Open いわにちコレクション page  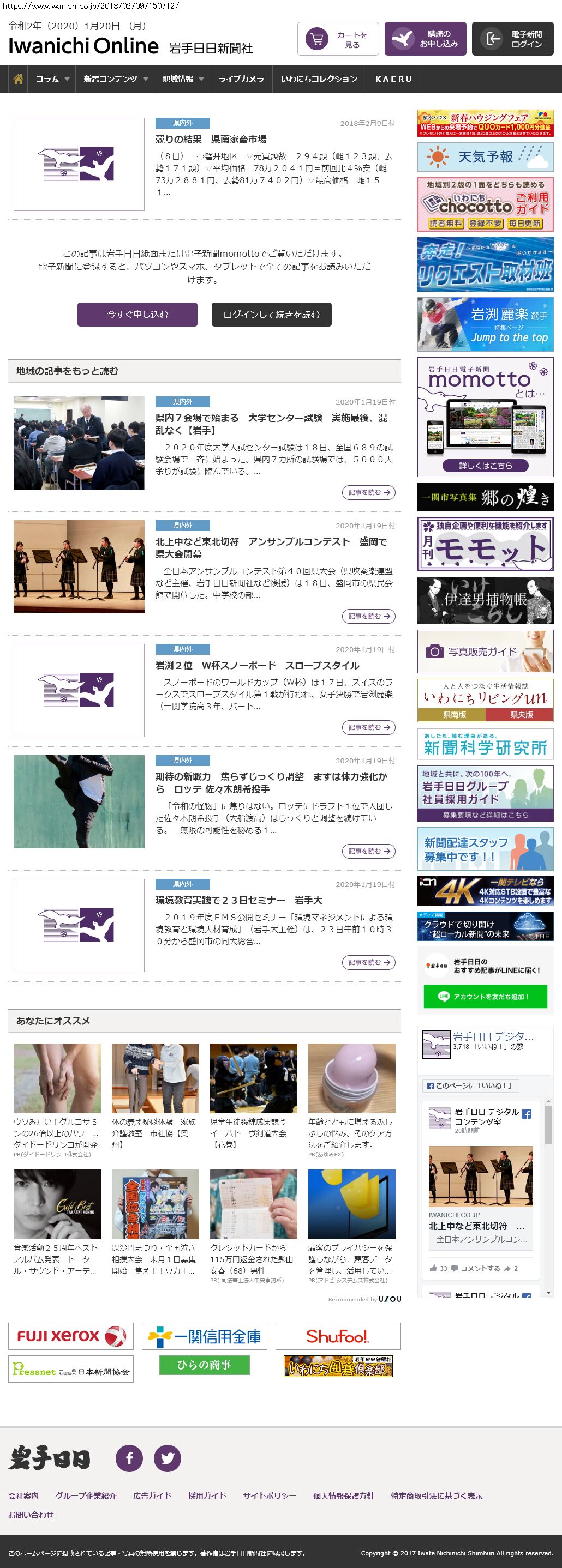point(319,79)
